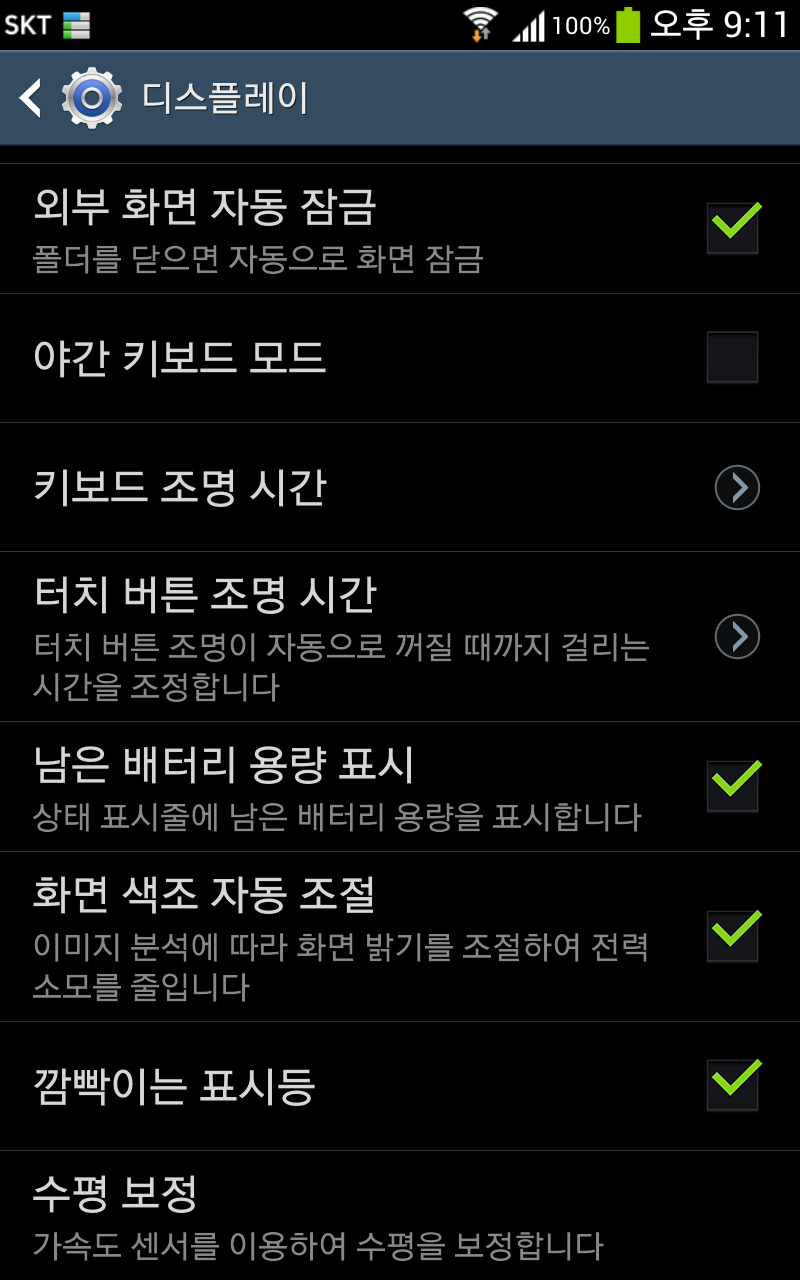This screenshot has width=800, height=1280.
Task: Uncheck 남은 배터리 용량 표시 checkbox
Action: click(732, 786)
